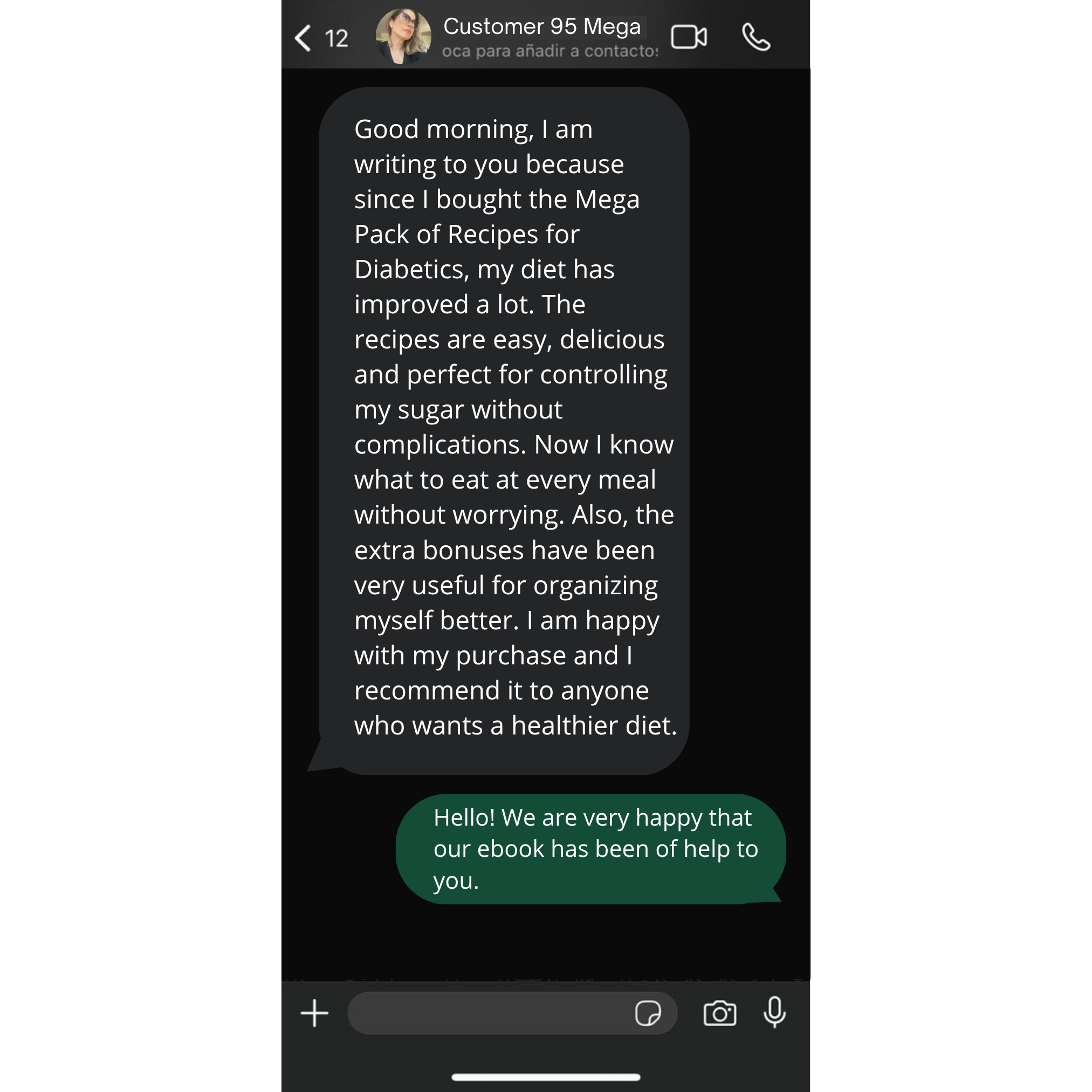Image resolution: width=1092 pixels, height=1092 pixels.
Task: Open the plus attachment menu
Action: tap(314, 1013)
